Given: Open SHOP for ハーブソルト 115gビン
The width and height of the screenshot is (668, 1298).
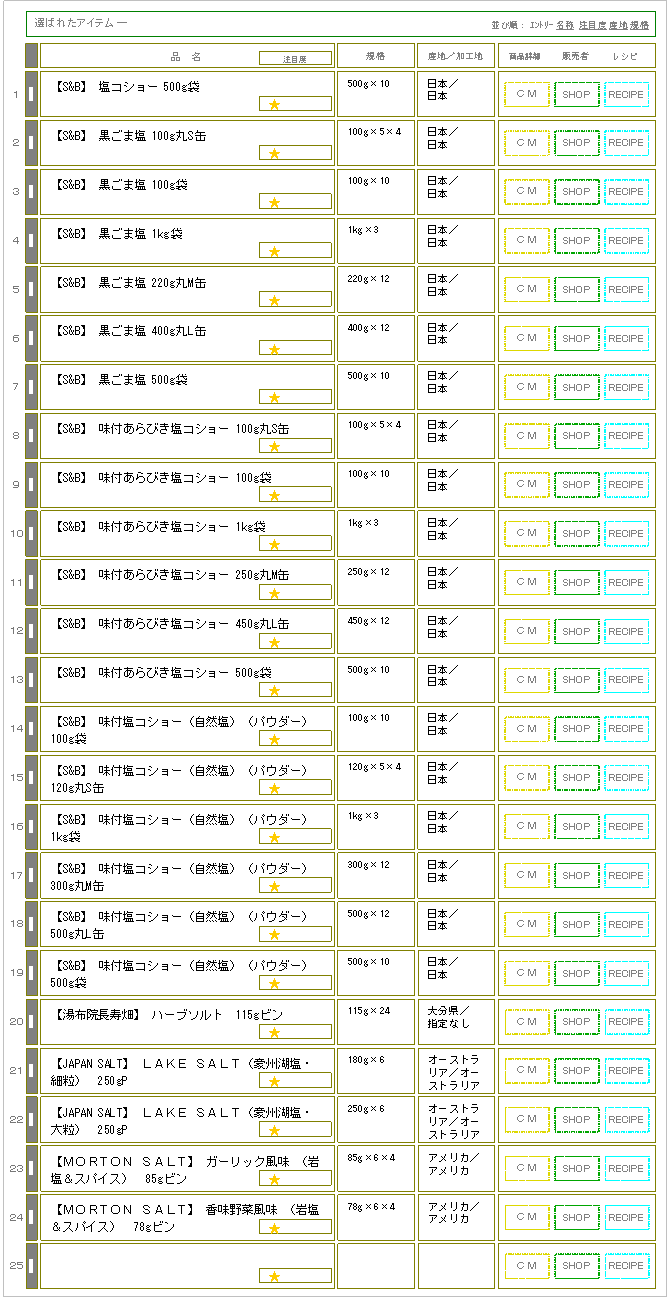Looking at the screenshot, I should [x=576, y=1022].
